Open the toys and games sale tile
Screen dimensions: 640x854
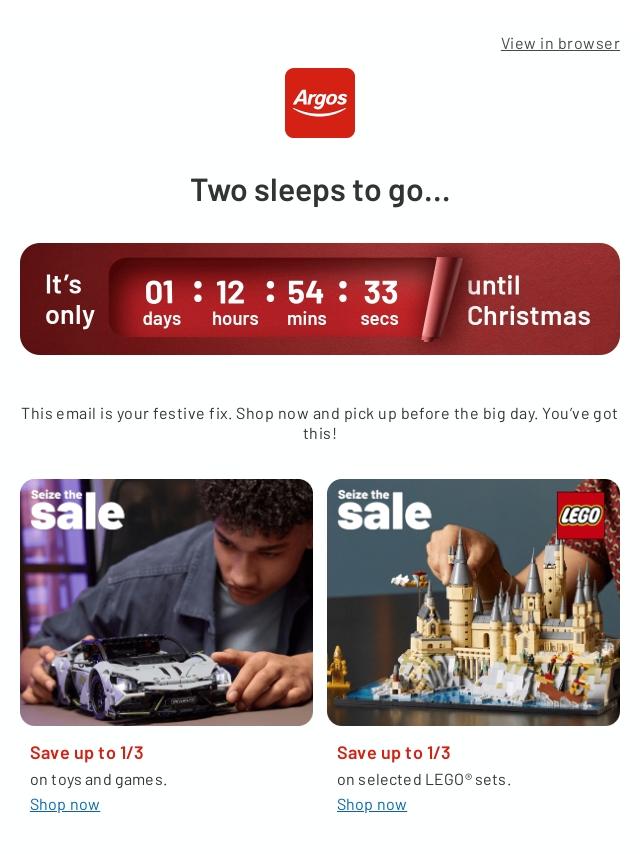(166, 602)
